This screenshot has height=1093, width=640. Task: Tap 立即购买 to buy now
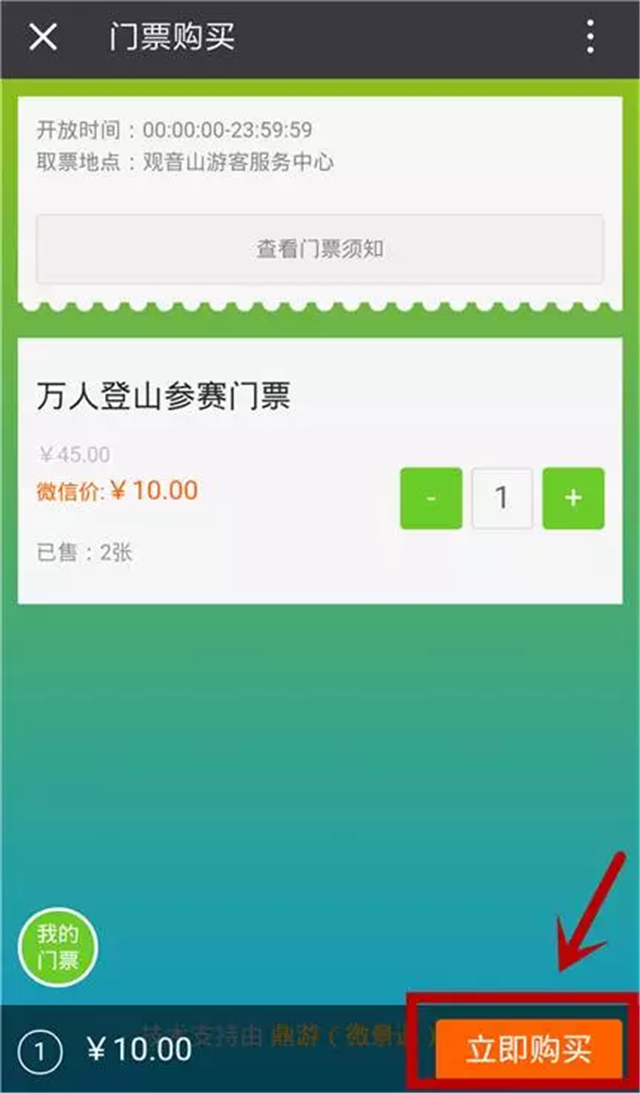[528, 1050]
